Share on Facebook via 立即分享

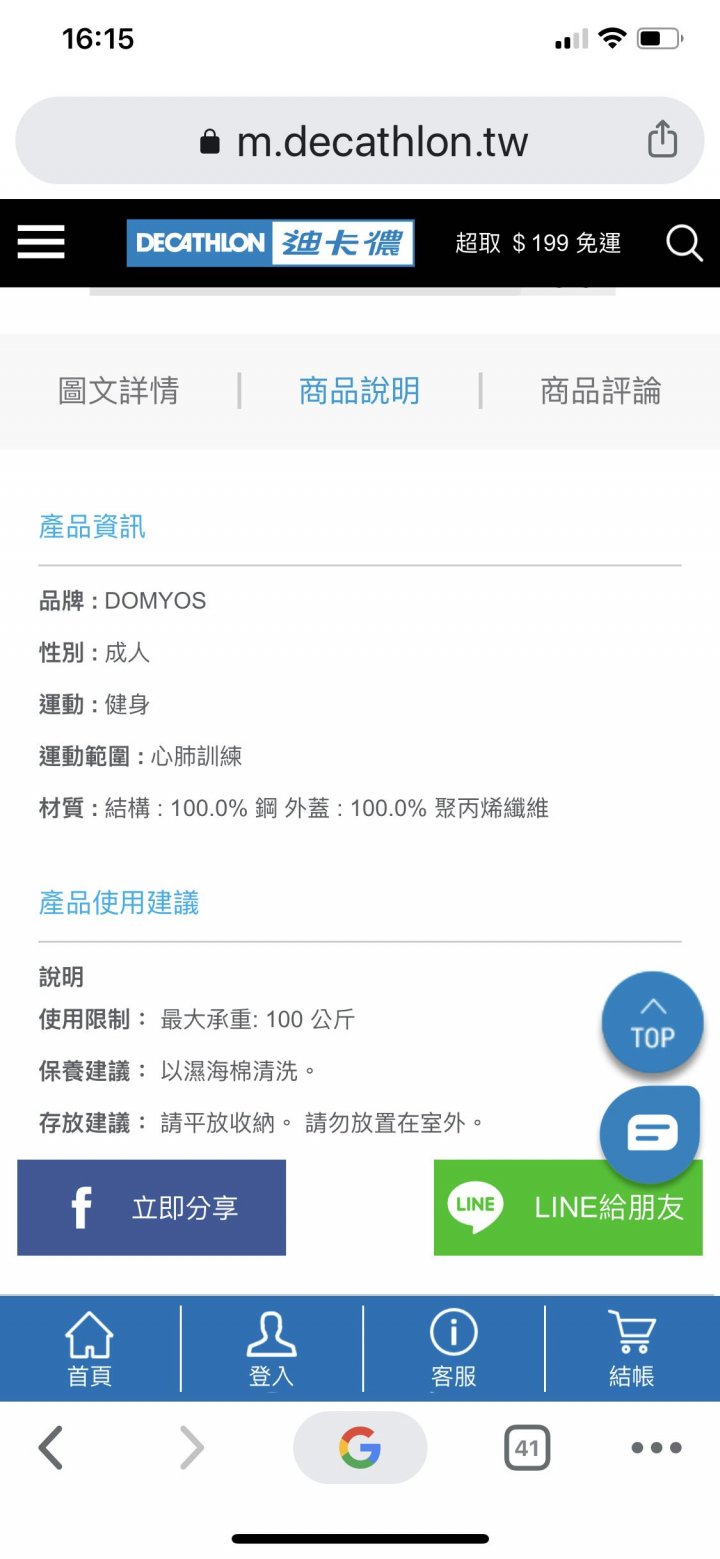click(151, 1207)
